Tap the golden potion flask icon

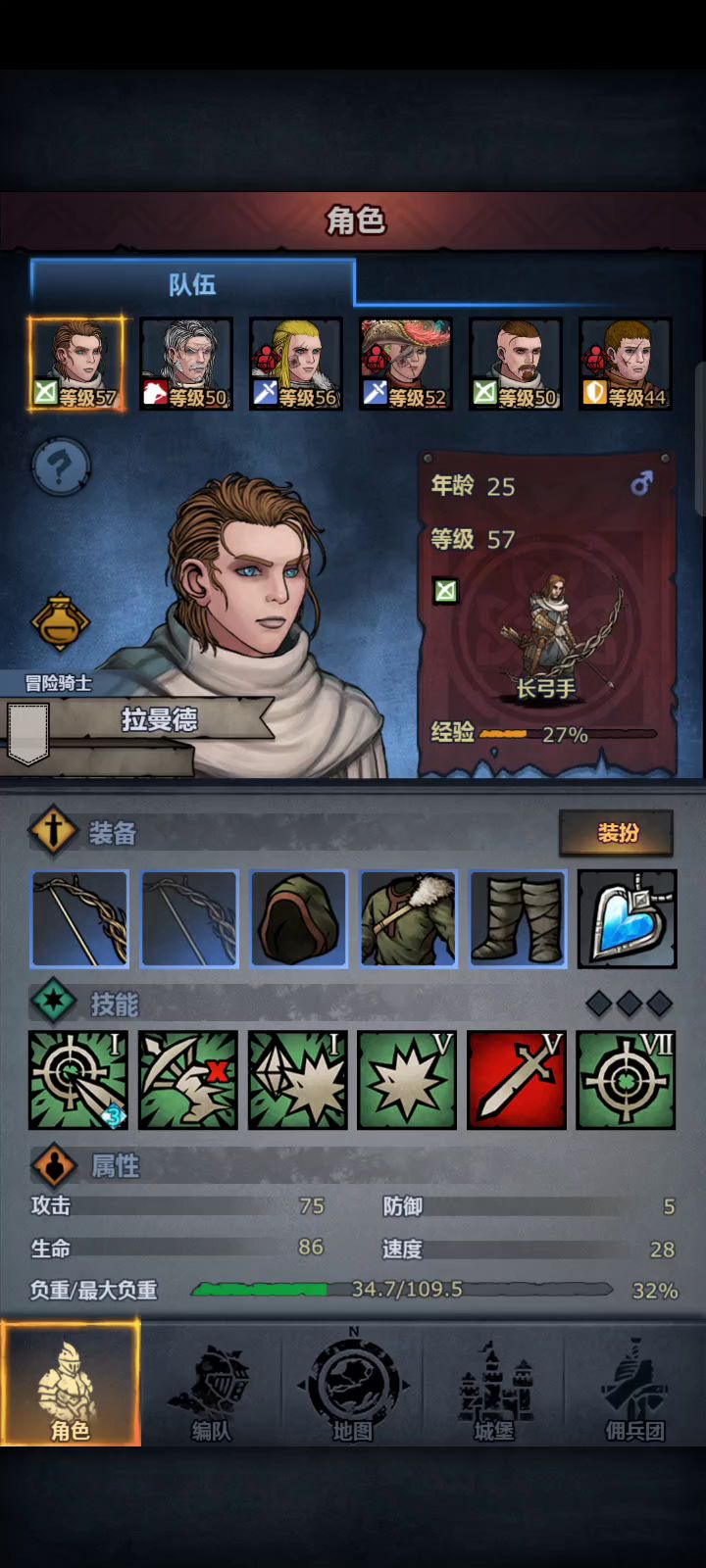[x=60, y=621]
